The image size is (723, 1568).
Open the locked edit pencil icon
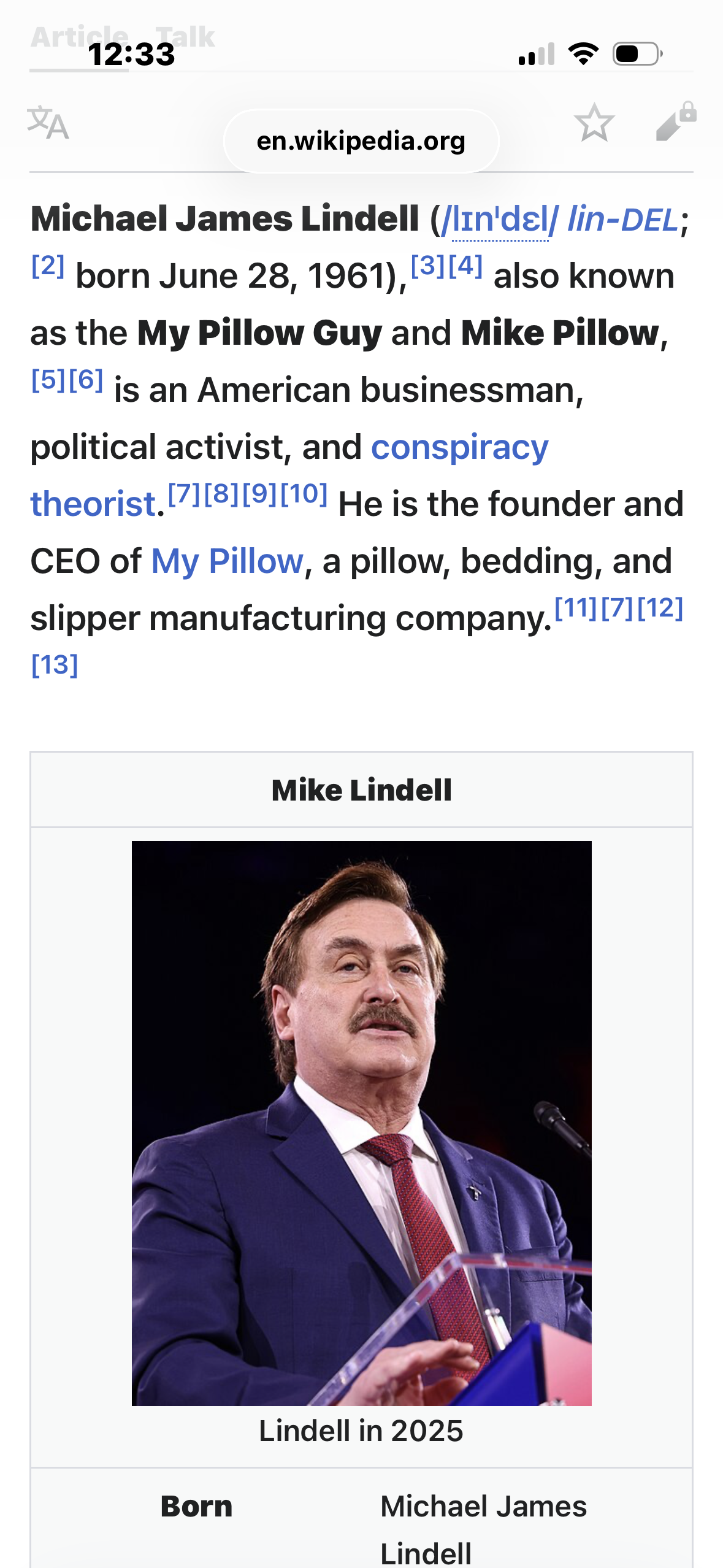tap(675, 122)
